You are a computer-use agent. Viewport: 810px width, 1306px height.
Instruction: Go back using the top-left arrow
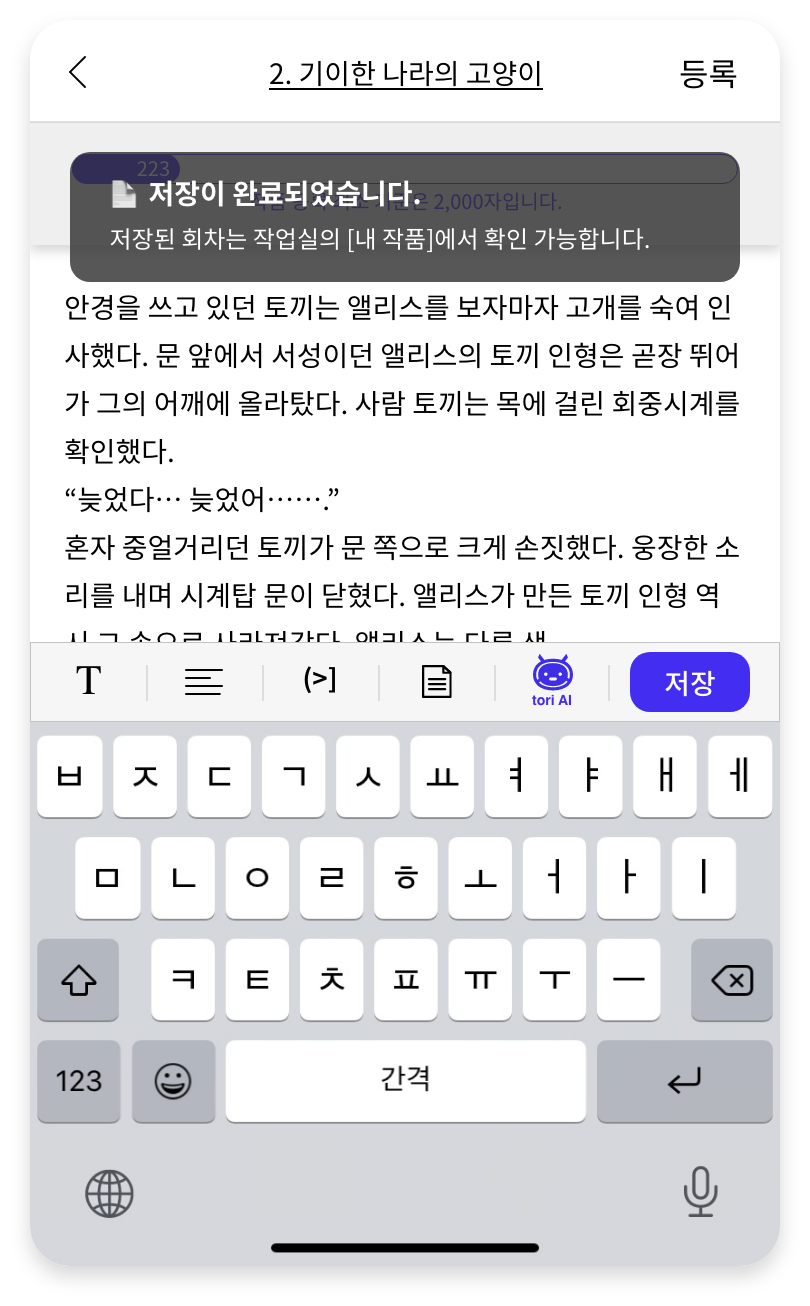pyautogui.click(x=78, y=73)
